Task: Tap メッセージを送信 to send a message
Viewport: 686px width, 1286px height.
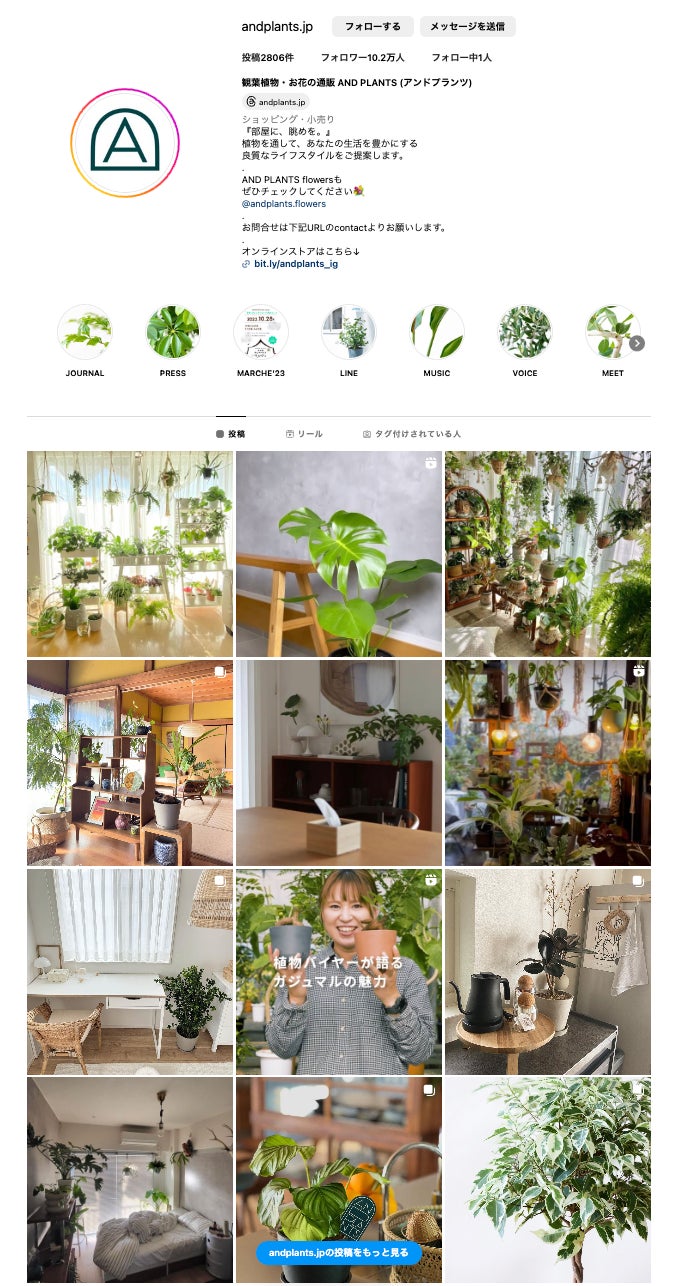Action: [x=467, y=27]
